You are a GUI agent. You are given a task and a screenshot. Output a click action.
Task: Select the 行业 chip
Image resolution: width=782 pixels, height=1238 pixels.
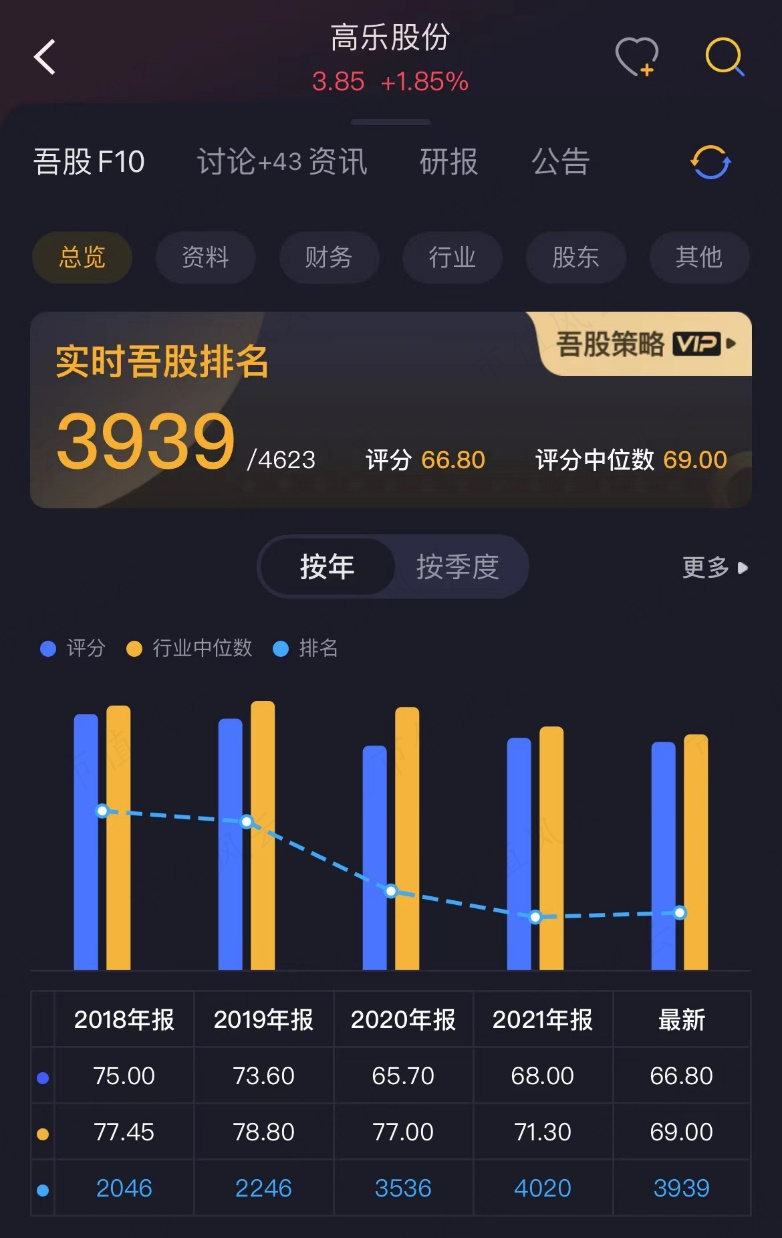pos(452,257)
